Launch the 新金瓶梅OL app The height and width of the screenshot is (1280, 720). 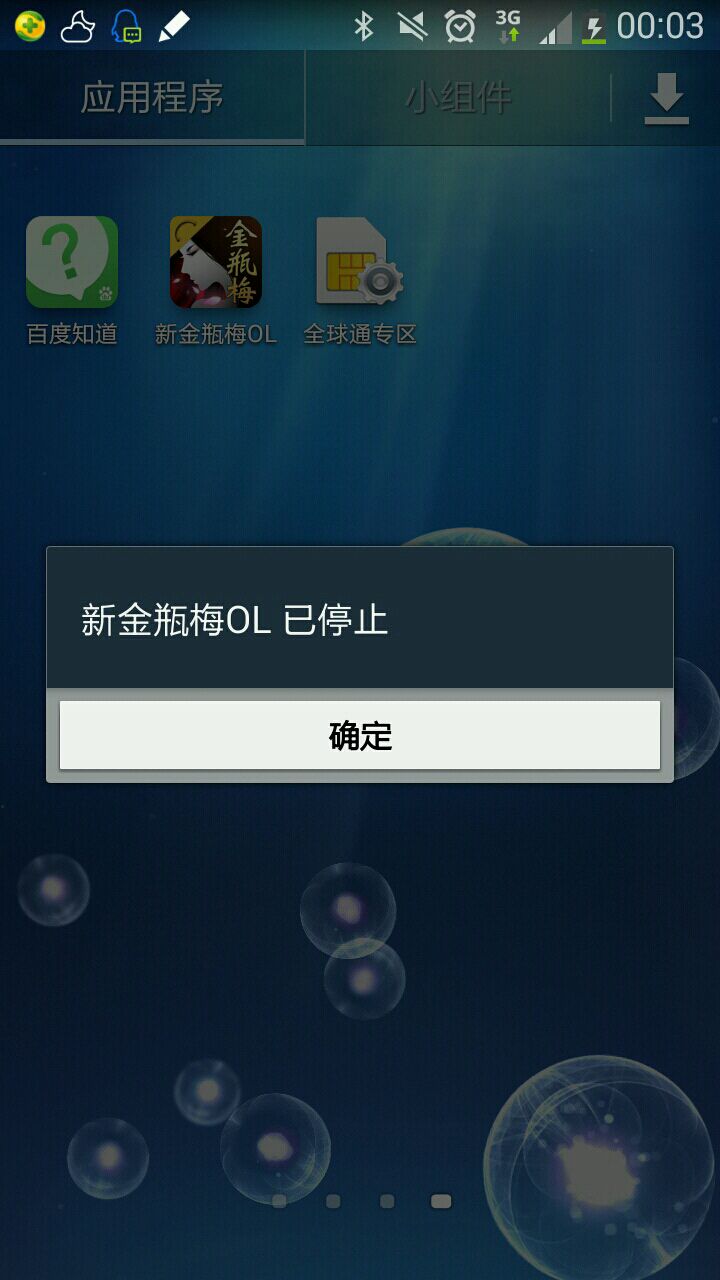pyautogui.click(x=216, y=263)
